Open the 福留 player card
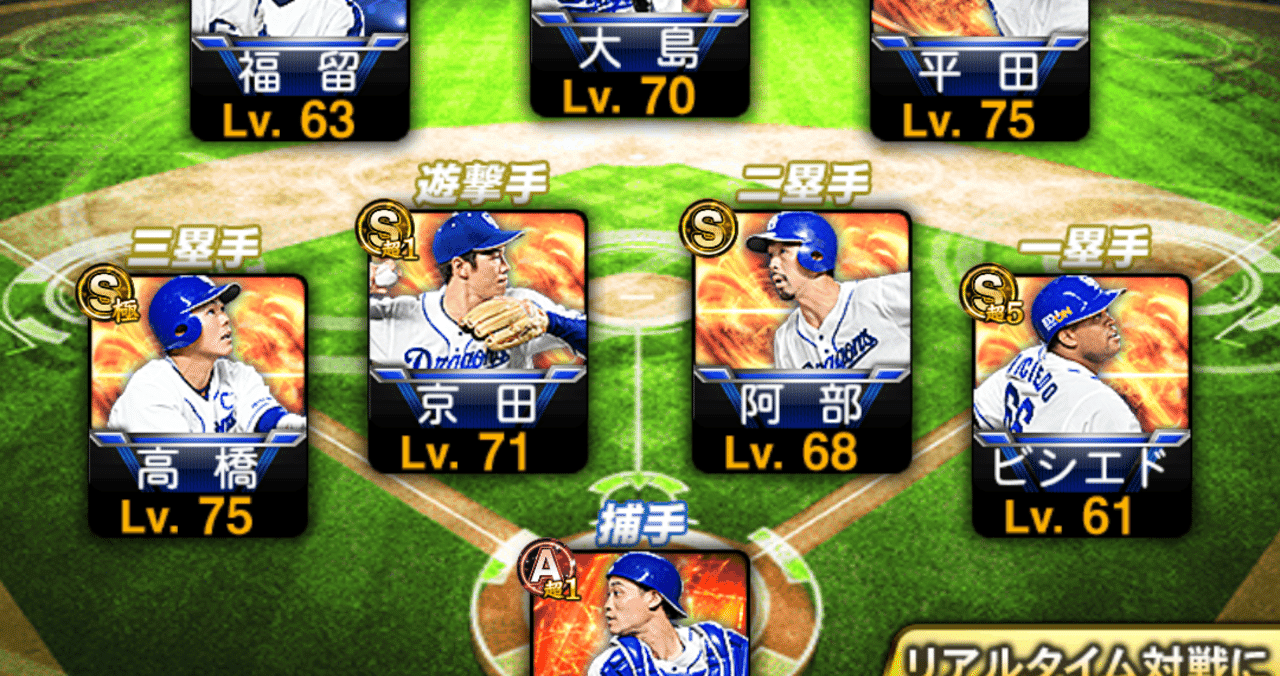This screenshot has width=1280, height=676. pyautogui.click(x=300, y=70)
